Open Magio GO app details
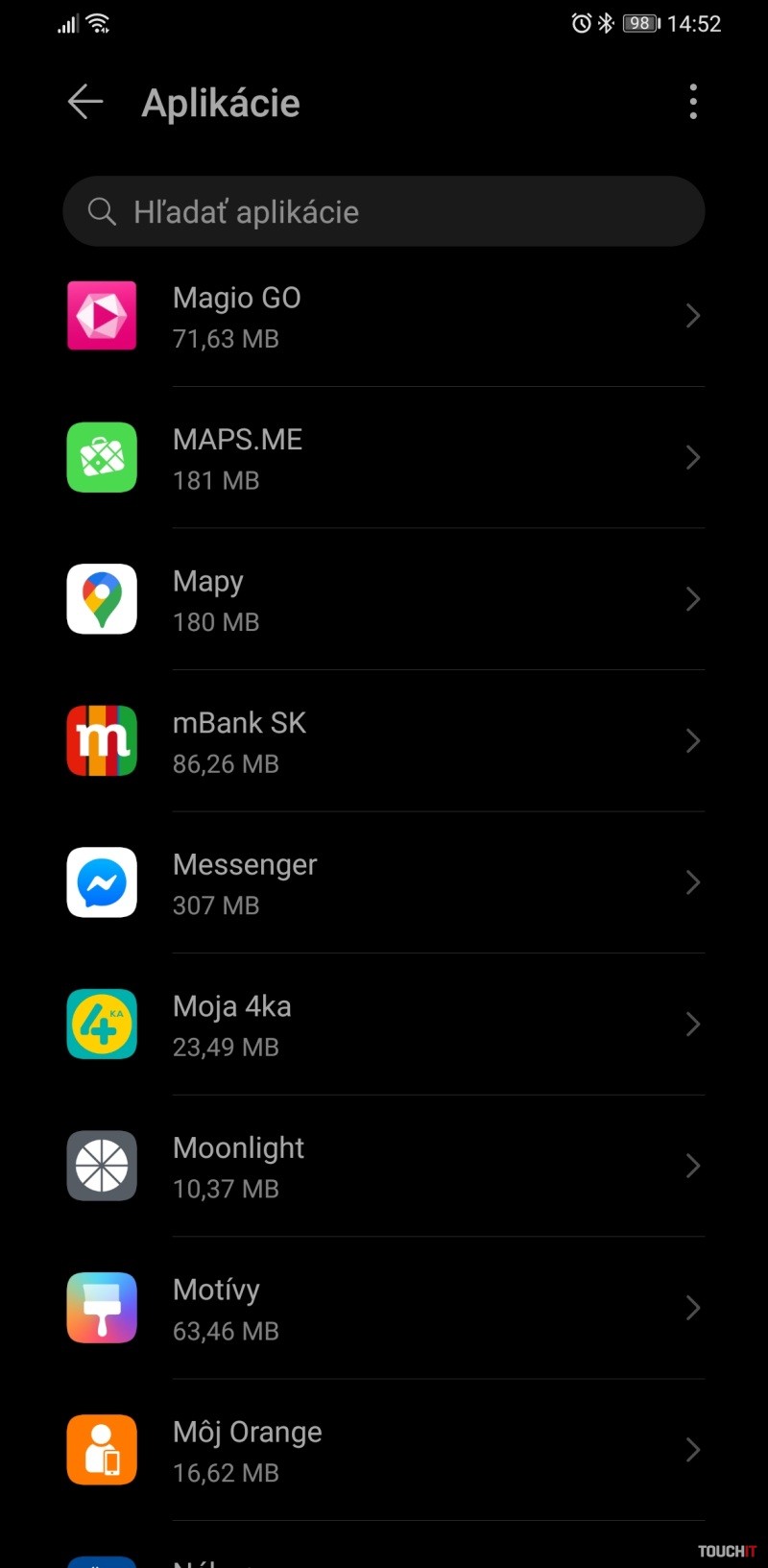Viewport: 768px width, 1568px height. coord(384,317)
